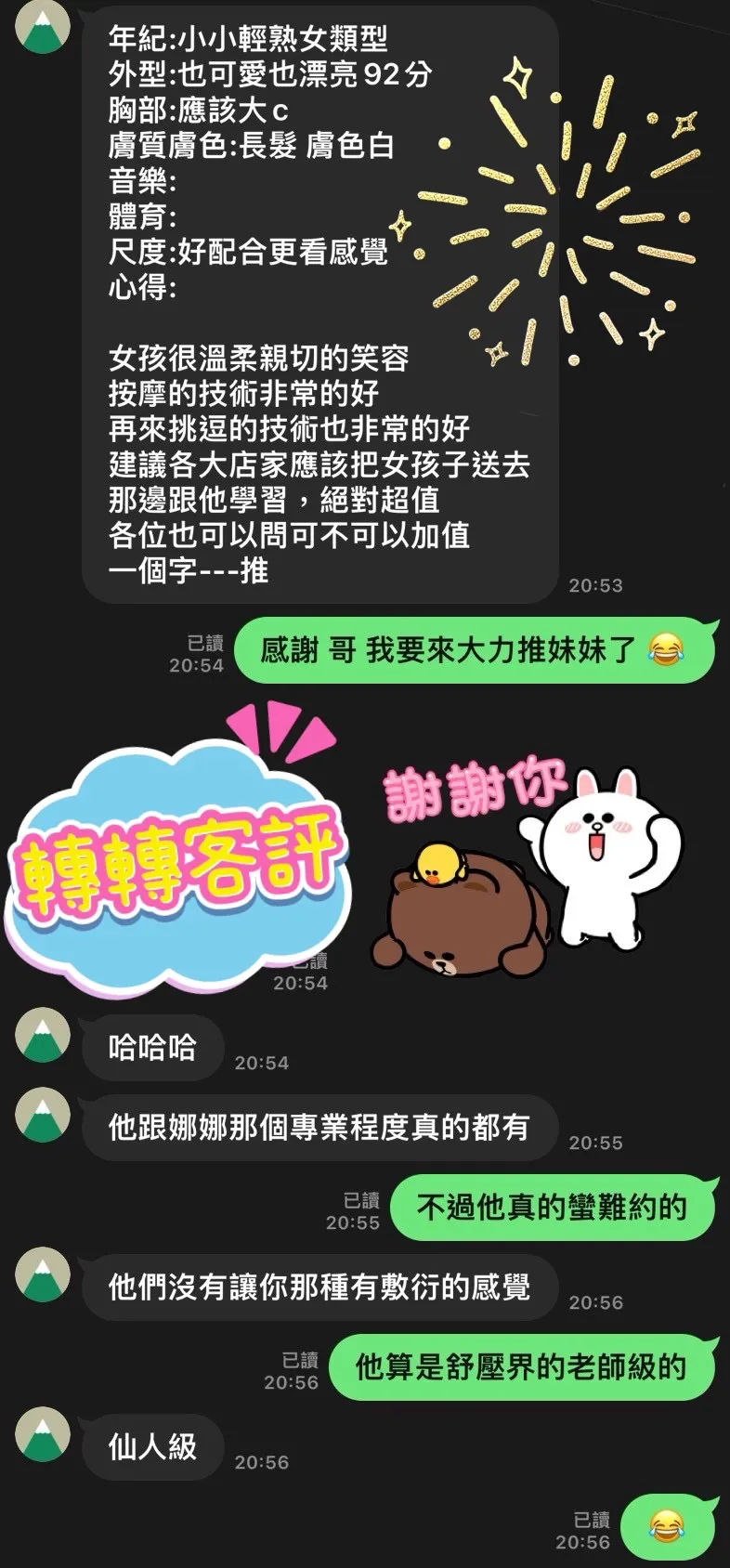Select the 仙人級 message bubble
Image resolution: width=730 pixels, height=1568 pixels.
pos(151,1446)
